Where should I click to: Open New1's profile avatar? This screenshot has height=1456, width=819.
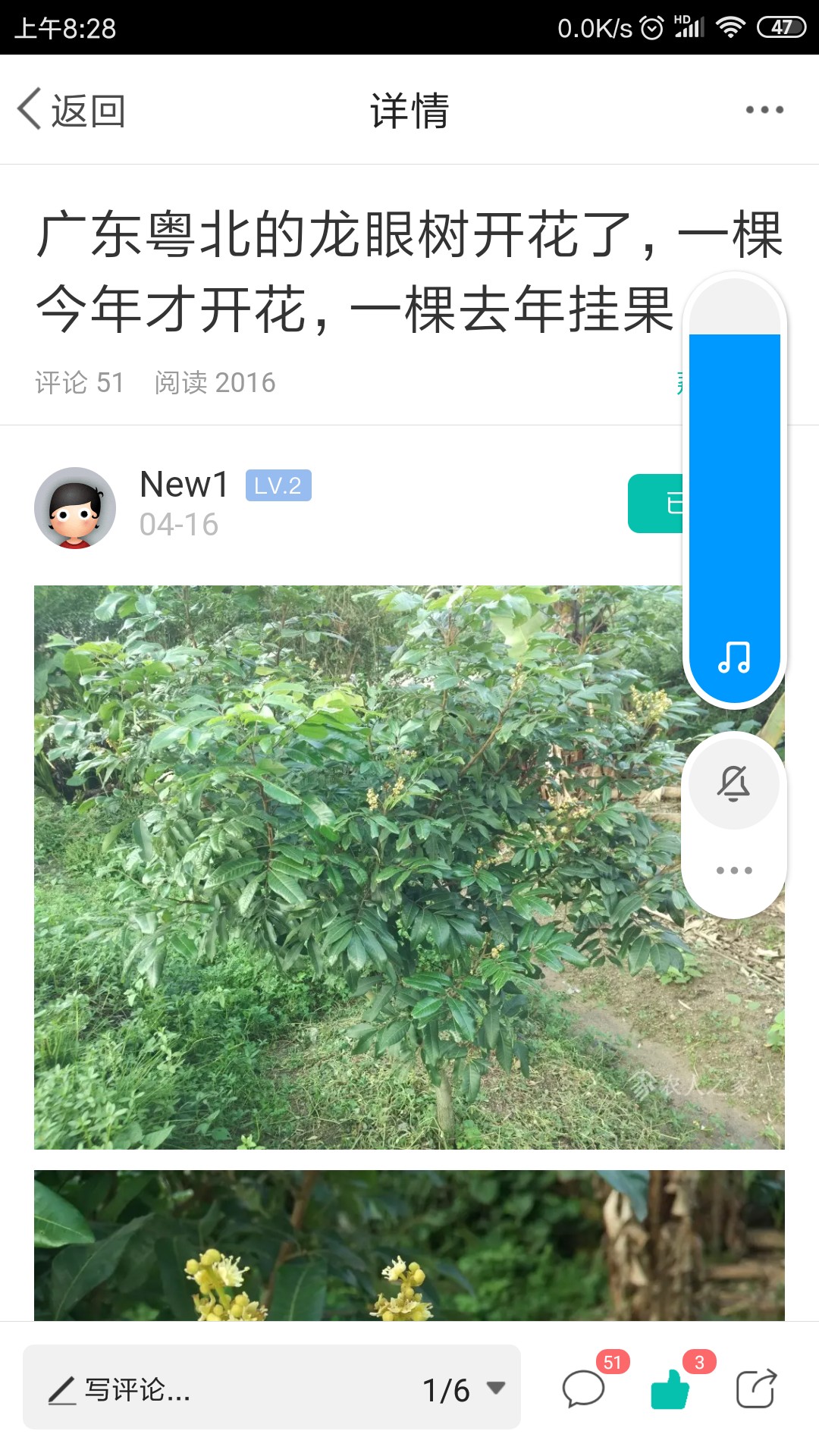(x=75, y=507)
